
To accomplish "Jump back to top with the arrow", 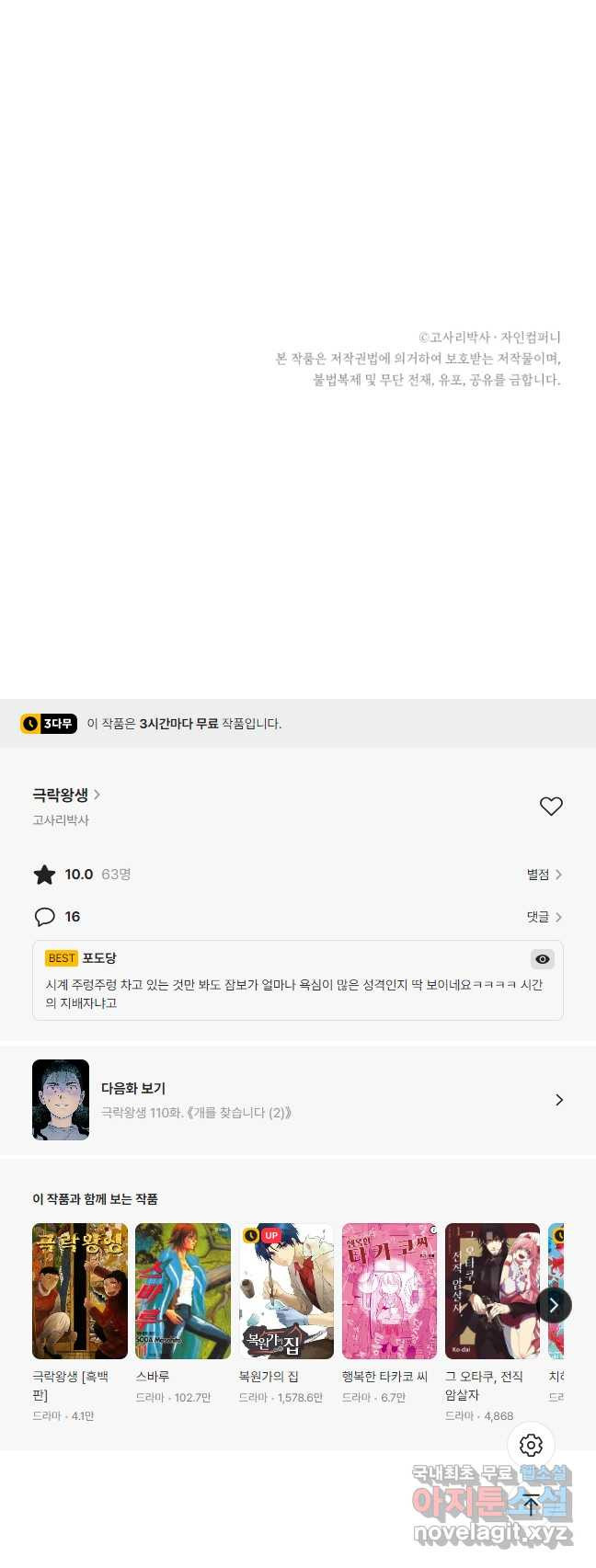I will point(531,1505).
